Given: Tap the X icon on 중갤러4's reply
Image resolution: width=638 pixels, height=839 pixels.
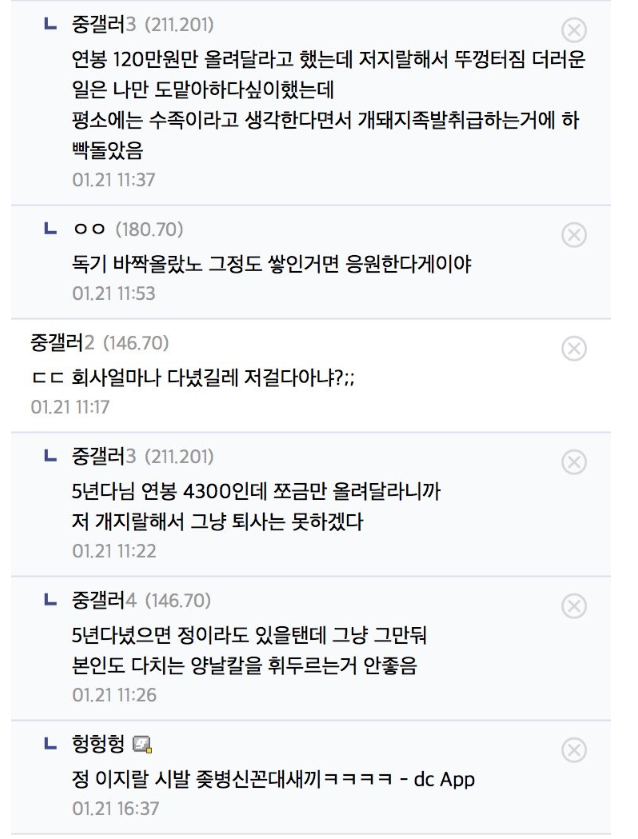Looking at the screenshot, I should pyautogui.click(x=576, y=603).
